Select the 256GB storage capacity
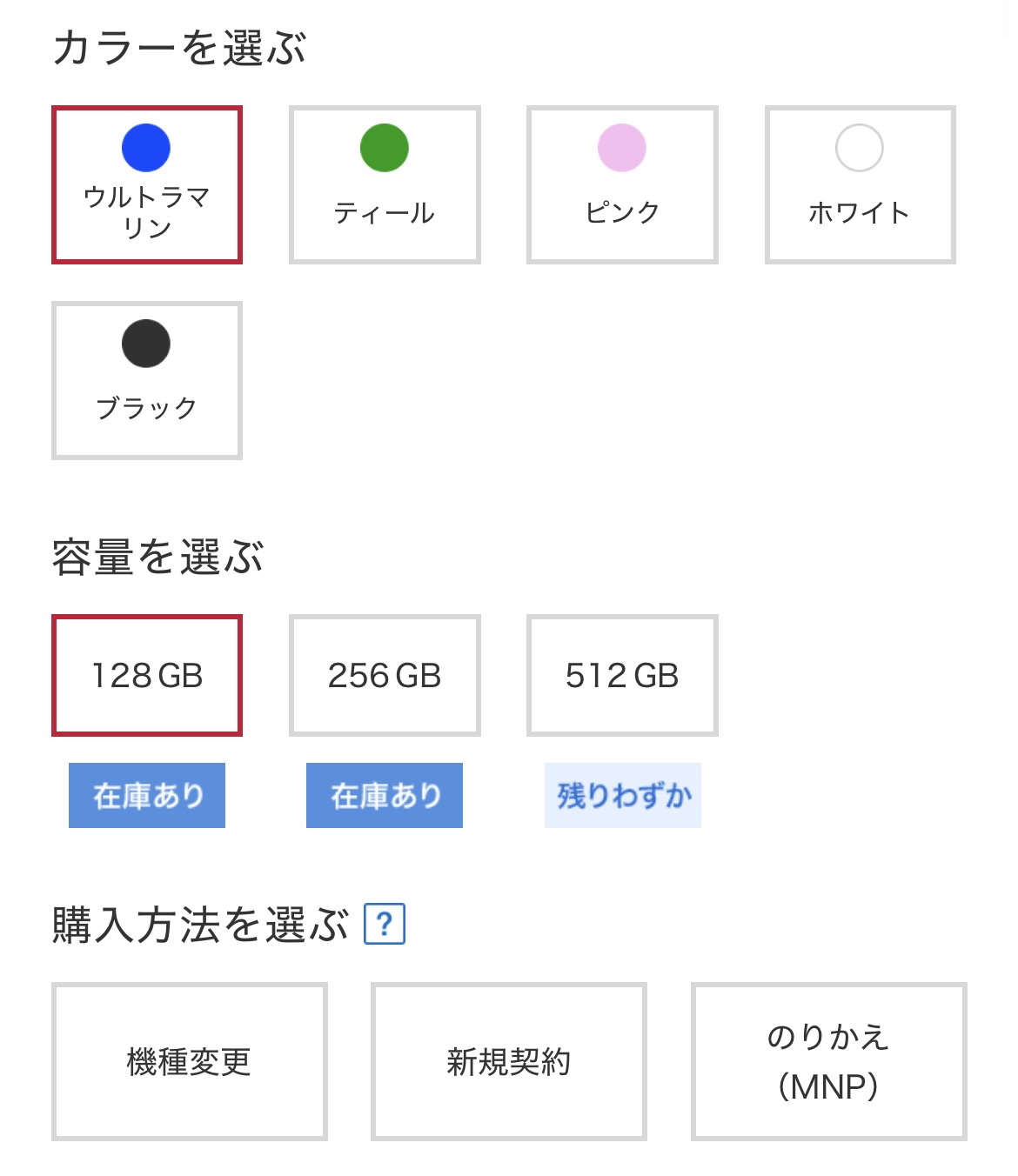 tap(384, 676)
